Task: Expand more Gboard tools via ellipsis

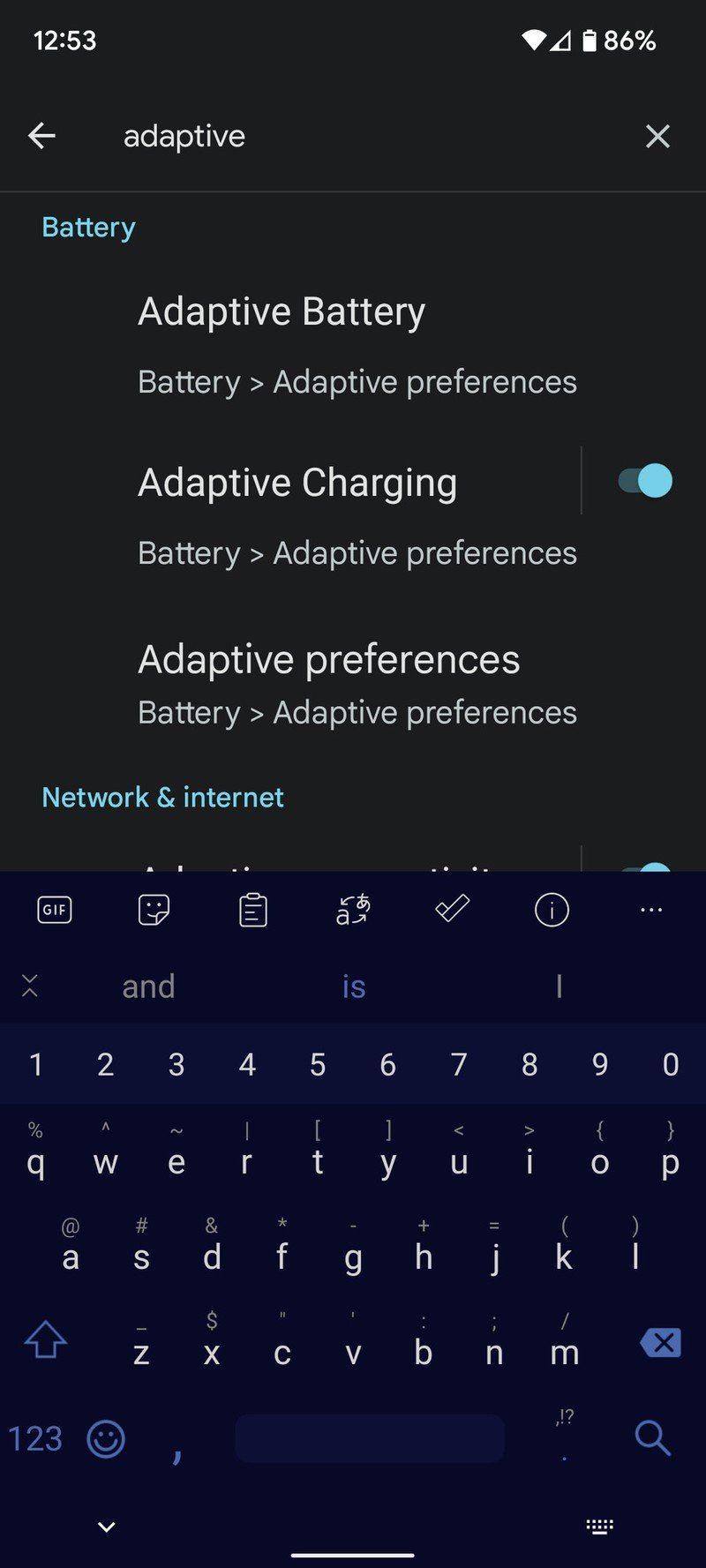Action: (x=650, y=910)
